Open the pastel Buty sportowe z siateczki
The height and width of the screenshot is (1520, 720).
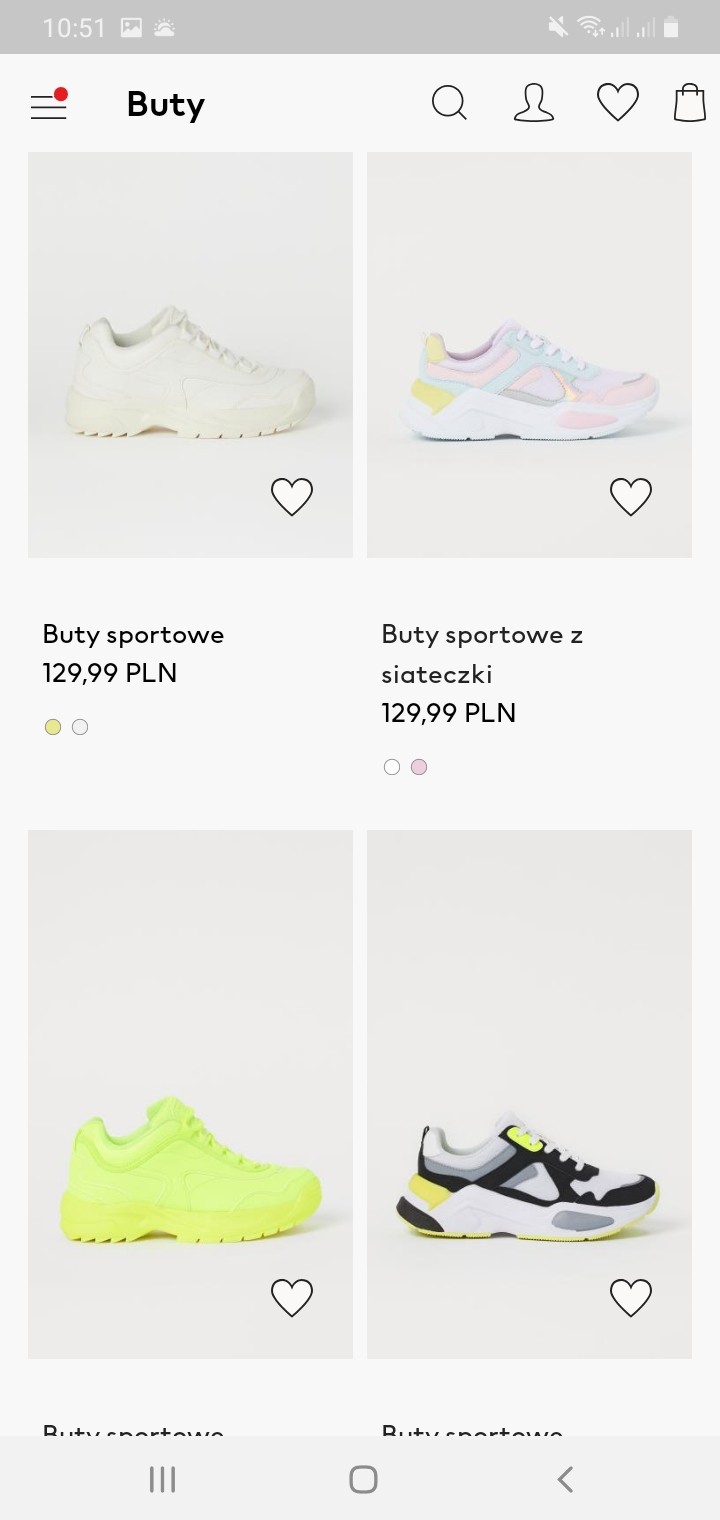point(529,355)
